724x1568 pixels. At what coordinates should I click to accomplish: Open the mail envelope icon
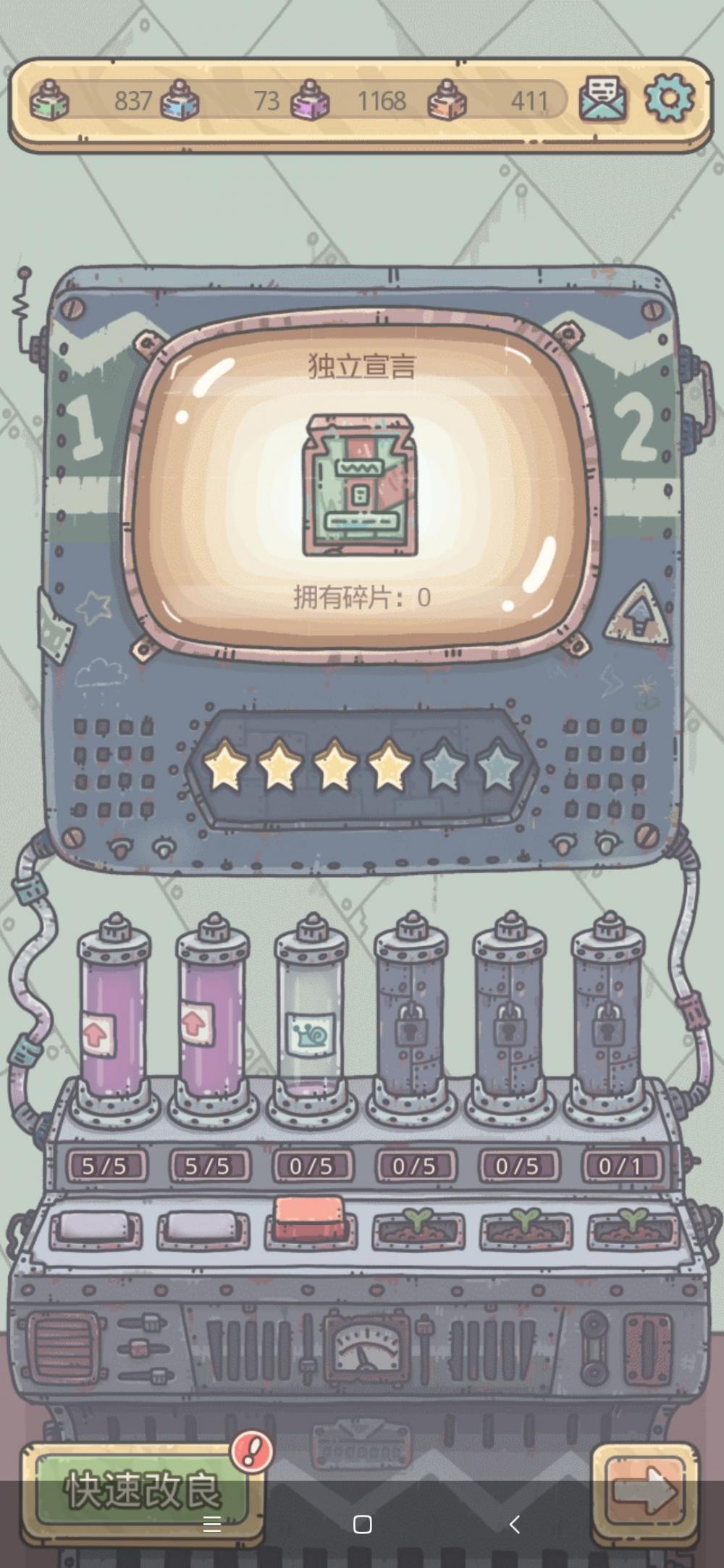tap(603, 99)
